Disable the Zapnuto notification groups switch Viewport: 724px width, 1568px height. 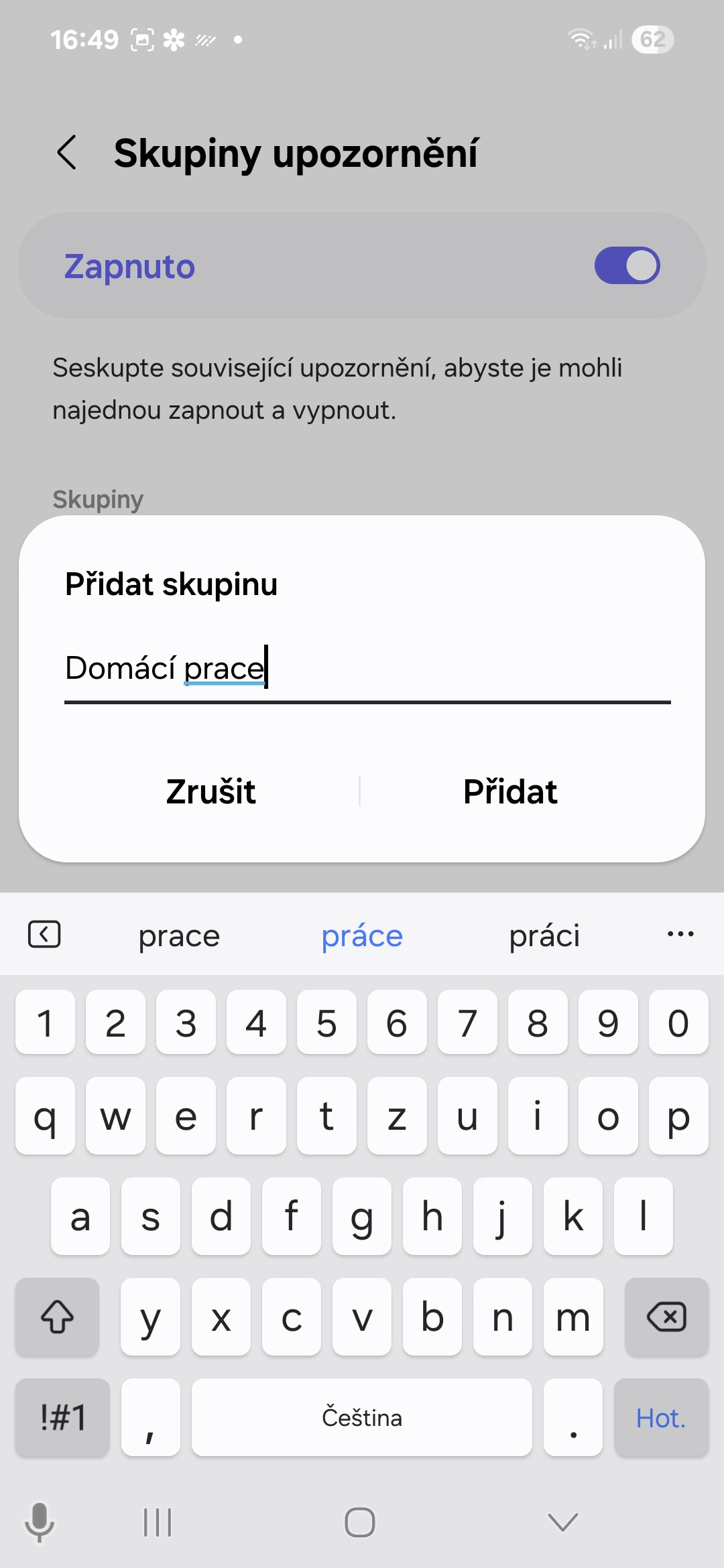pyautogui.click(x=627, y=265)
